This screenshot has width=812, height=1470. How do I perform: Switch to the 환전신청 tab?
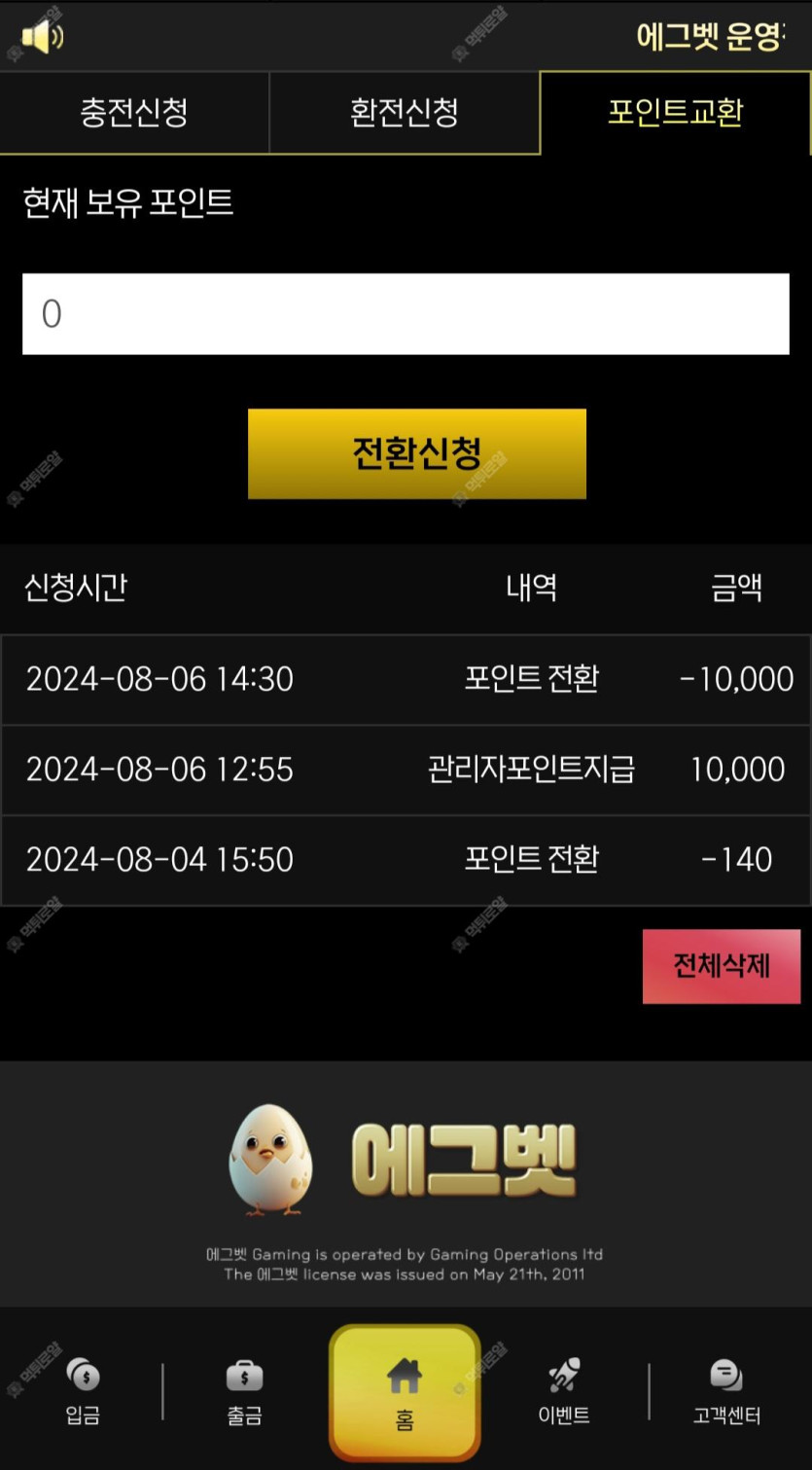point(404,113)
